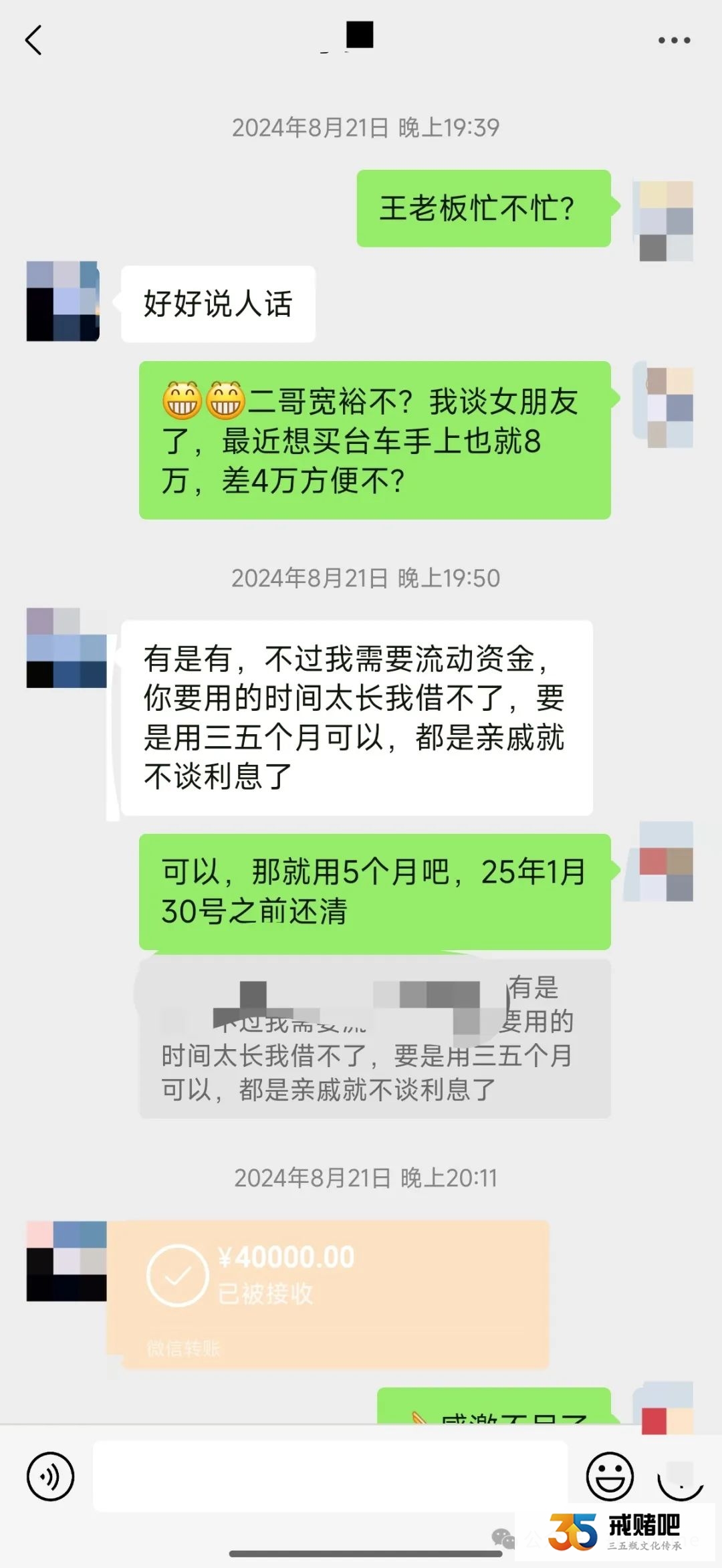Open the avatar beside 王老板忙不忙?
This screenshot has width=722, height=1568.
[x=663, y=221]
